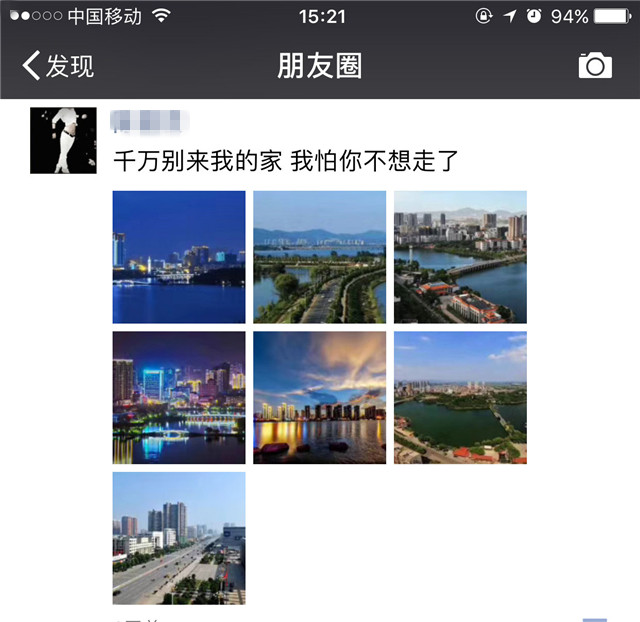Viewport: 640px width, 622px height.
Task: Open the sunset clouds skyline reflection photo
Action: [319, 398]
